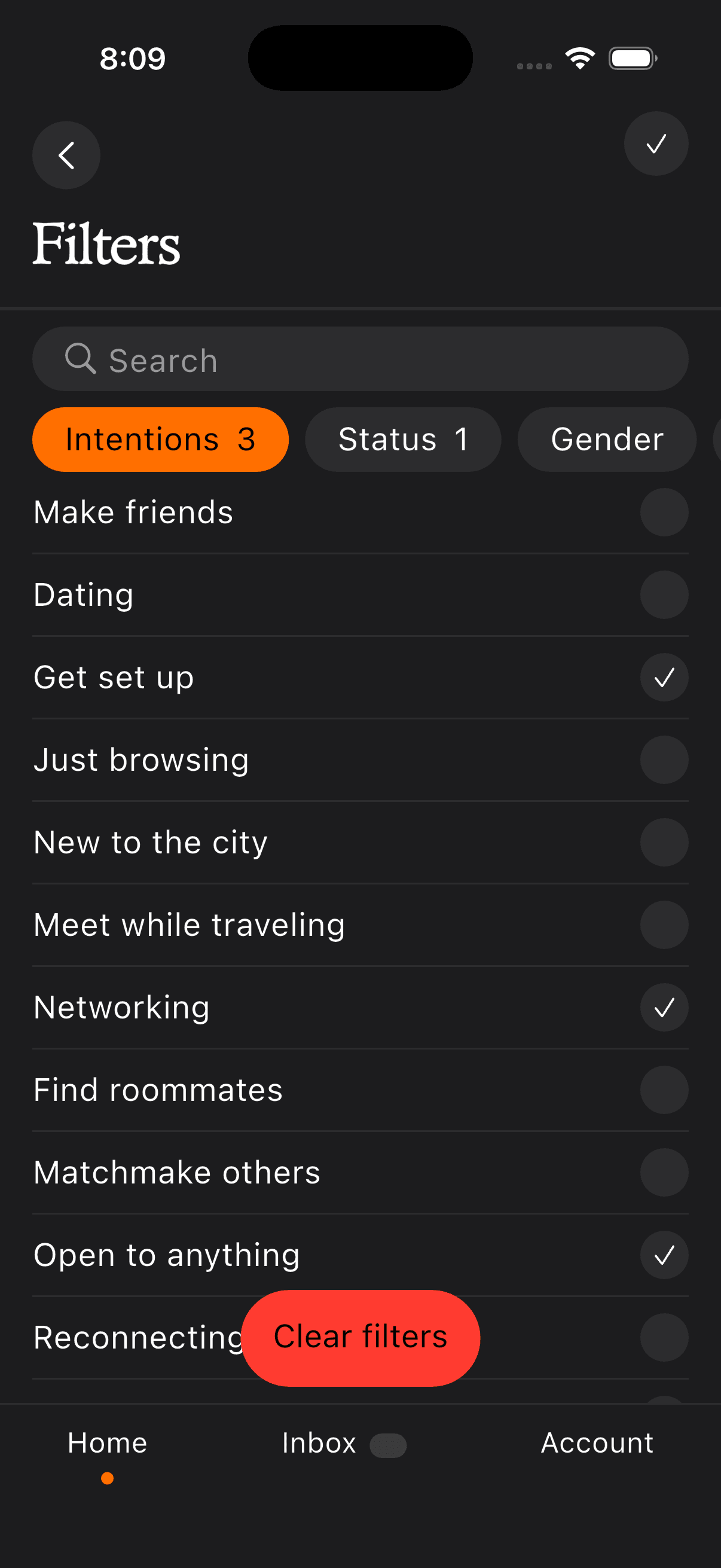Select the Intentions filter chip
The height and width of the screenshot is (1568, 721).
[160, 440]
